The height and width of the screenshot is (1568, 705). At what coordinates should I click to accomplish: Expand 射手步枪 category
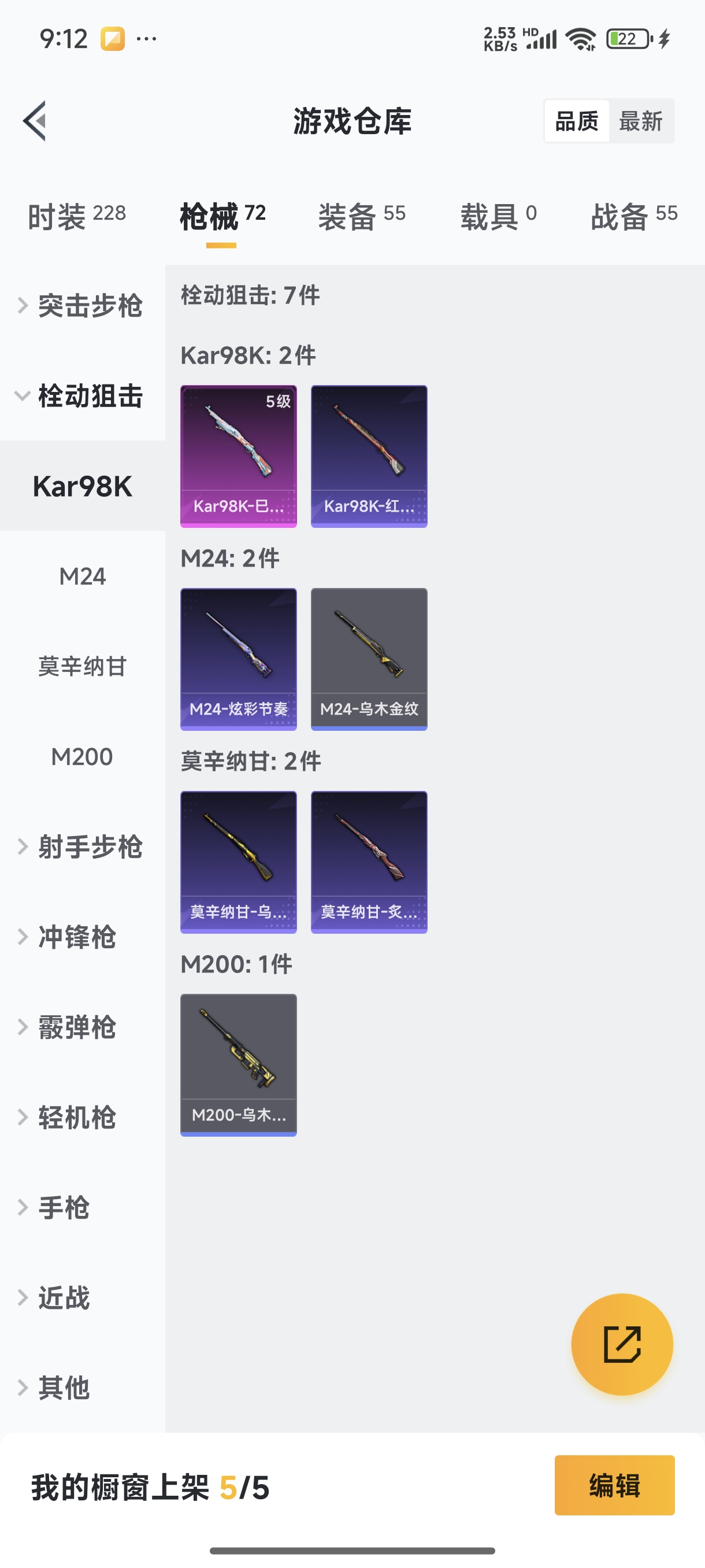tap(83, 846)
